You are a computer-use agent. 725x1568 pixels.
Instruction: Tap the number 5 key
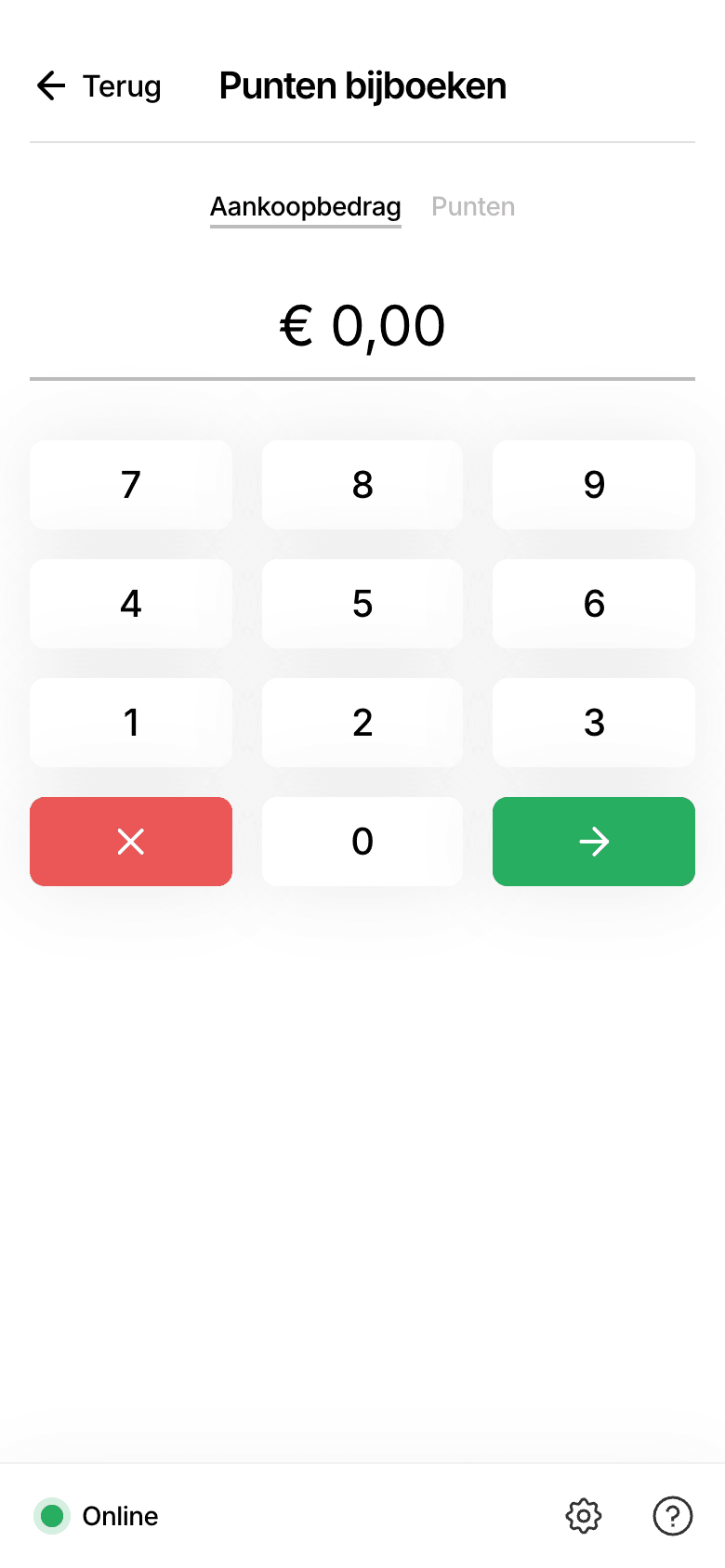[x=362, y=604]
